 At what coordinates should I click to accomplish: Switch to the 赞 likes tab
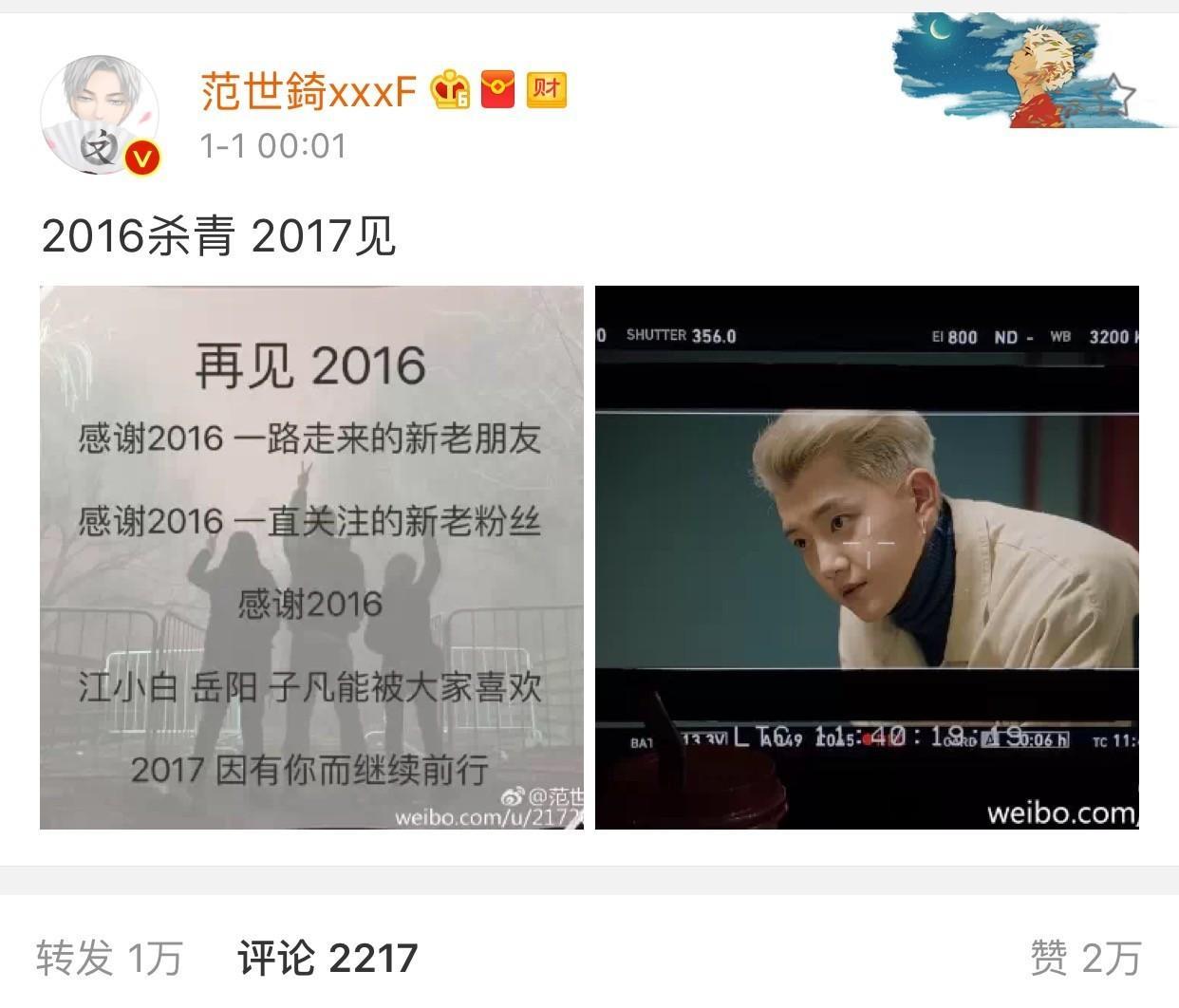1085,959
